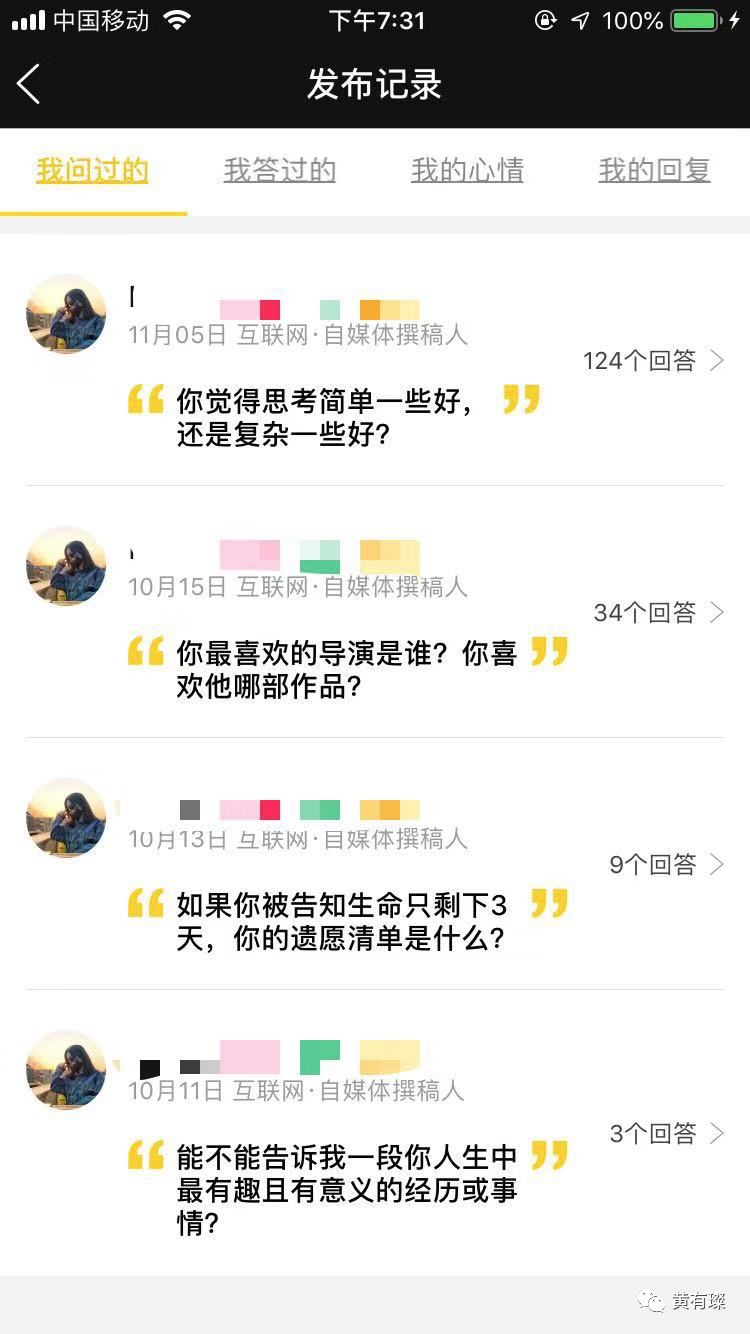Select the avatar beside the 10月13日 question

tap(66, 818)
